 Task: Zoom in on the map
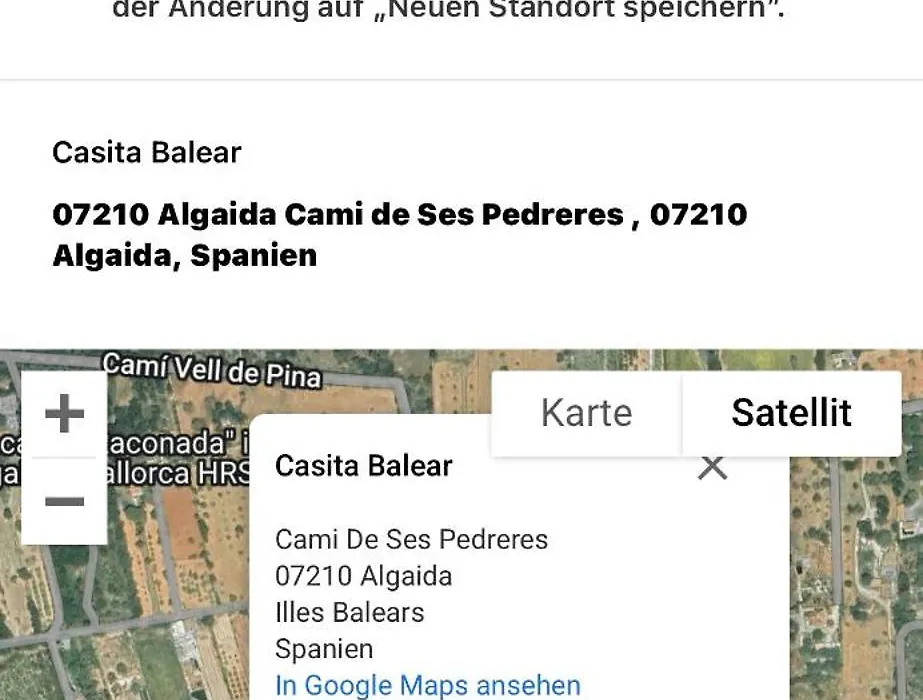tap(64, 414)
